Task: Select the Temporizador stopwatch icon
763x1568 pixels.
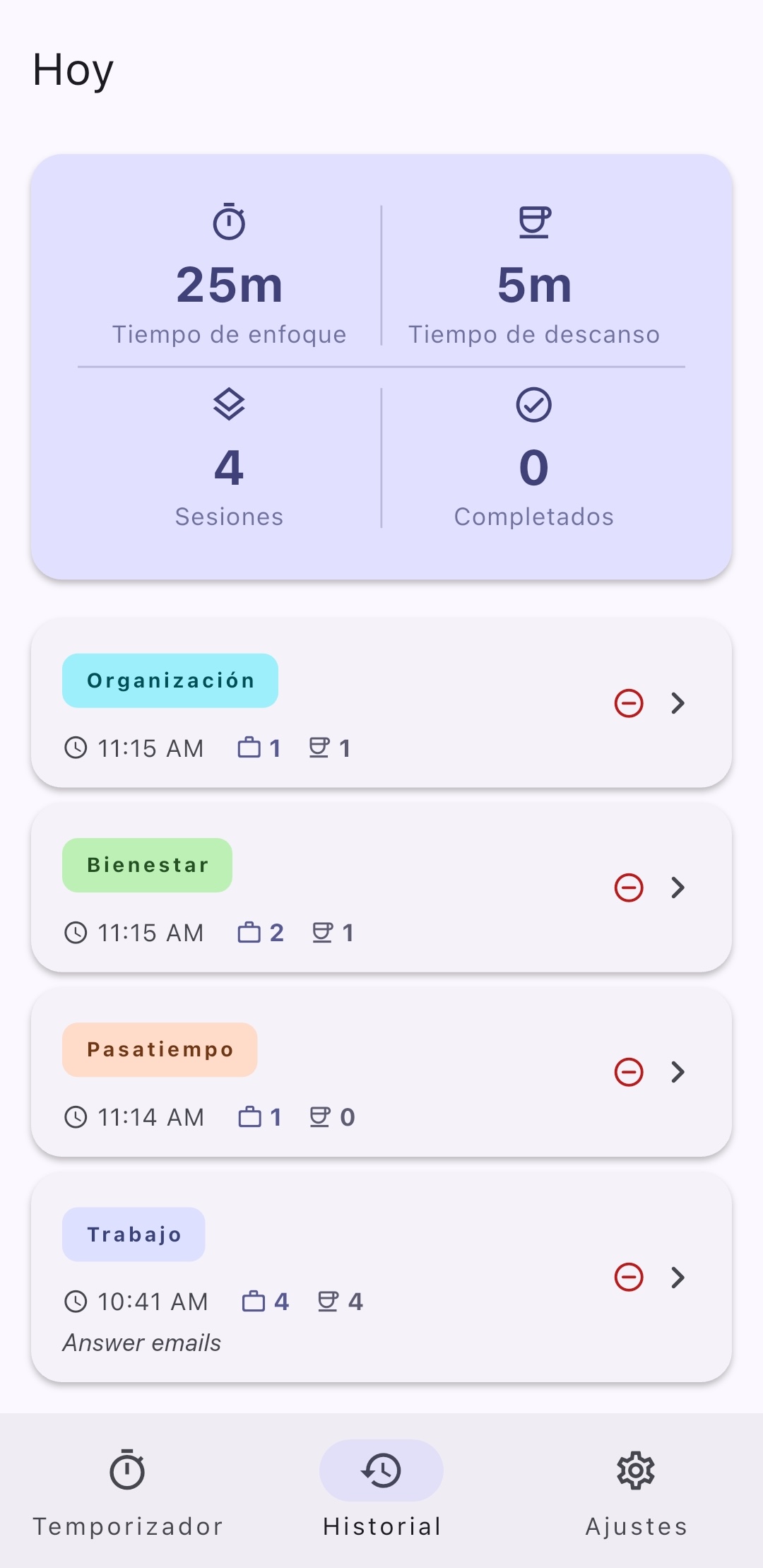Action: pos(127,1470)
